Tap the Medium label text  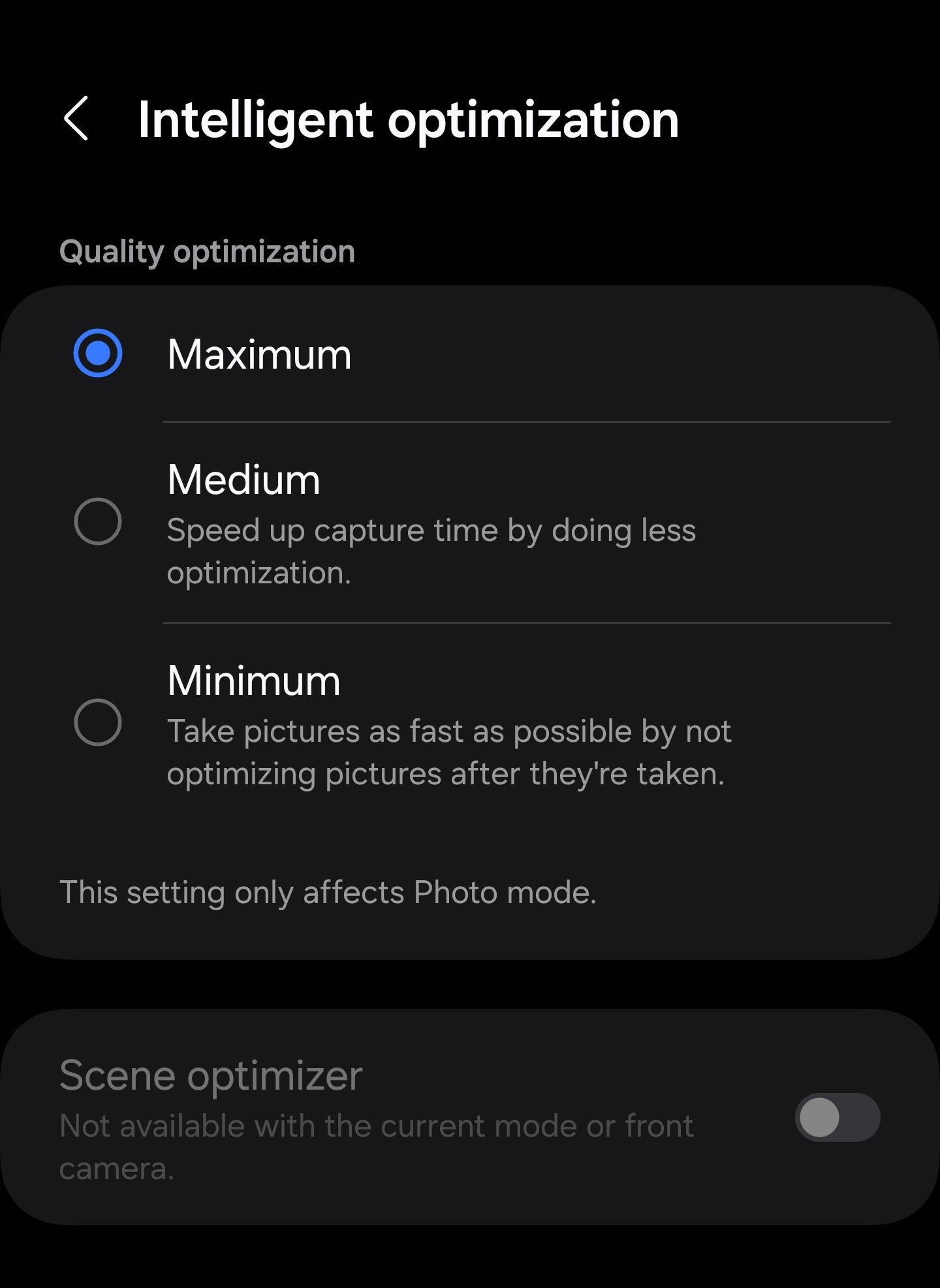[244, 480]
